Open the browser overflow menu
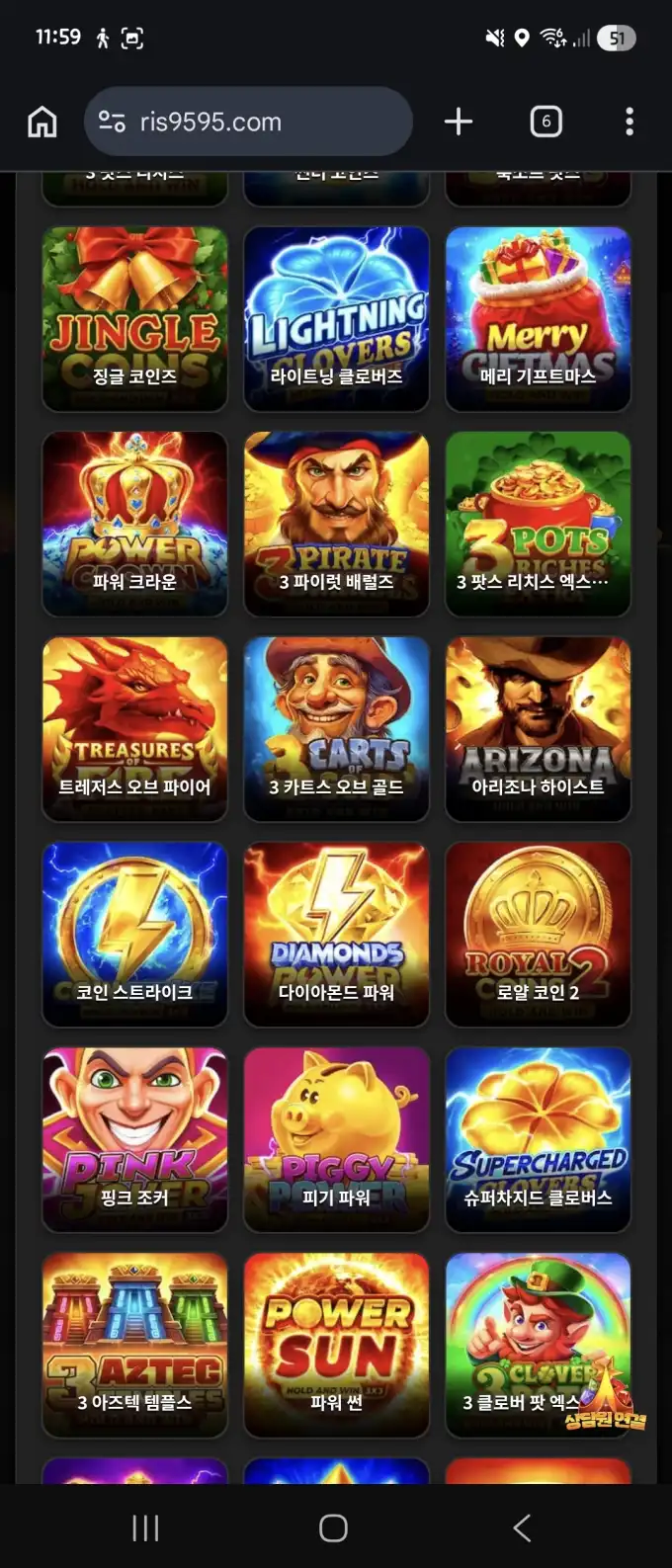Image resolution: width=672 pixels, height=1568 pixels. [630, 122]
